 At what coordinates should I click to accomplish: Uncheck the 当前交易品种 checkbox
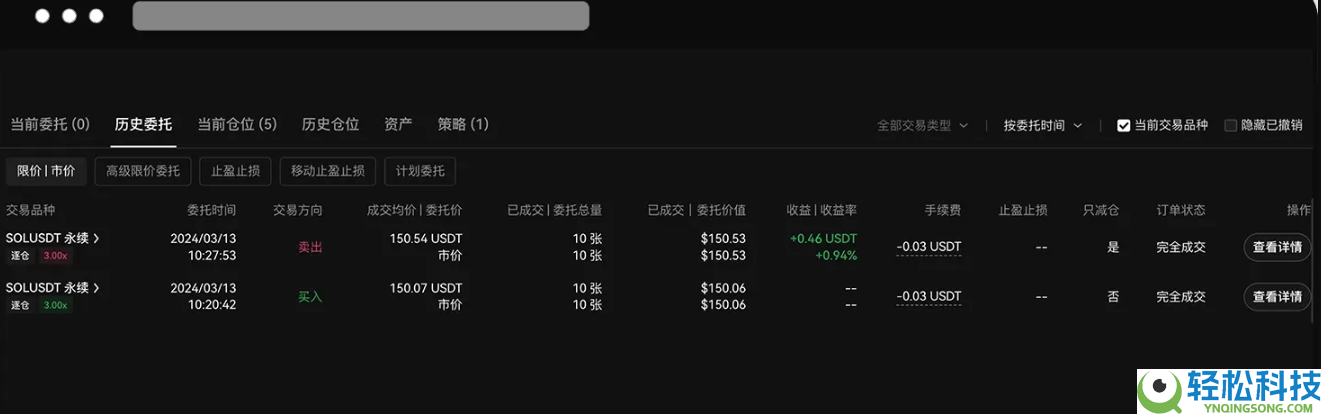(1124, 126)
